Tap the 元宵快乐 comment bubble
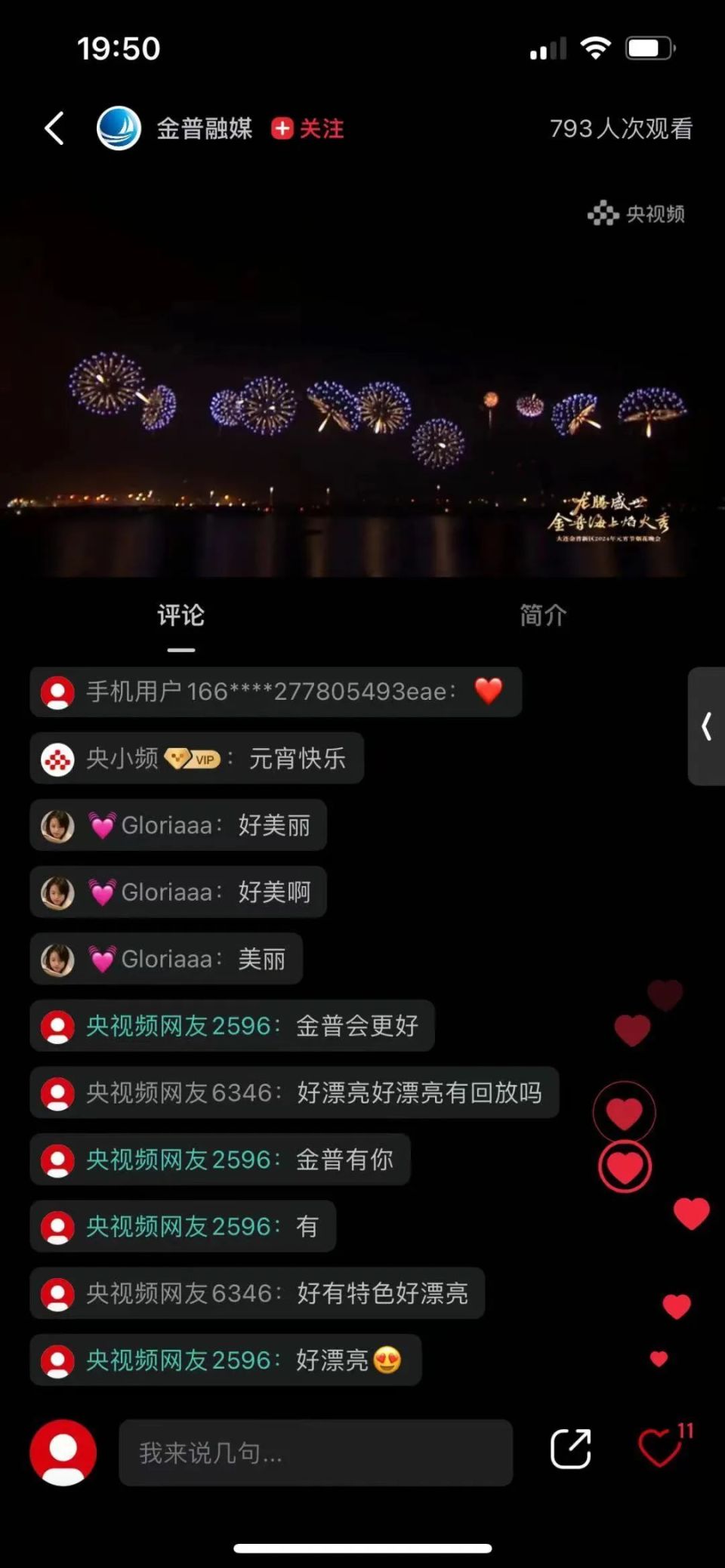 297,759
